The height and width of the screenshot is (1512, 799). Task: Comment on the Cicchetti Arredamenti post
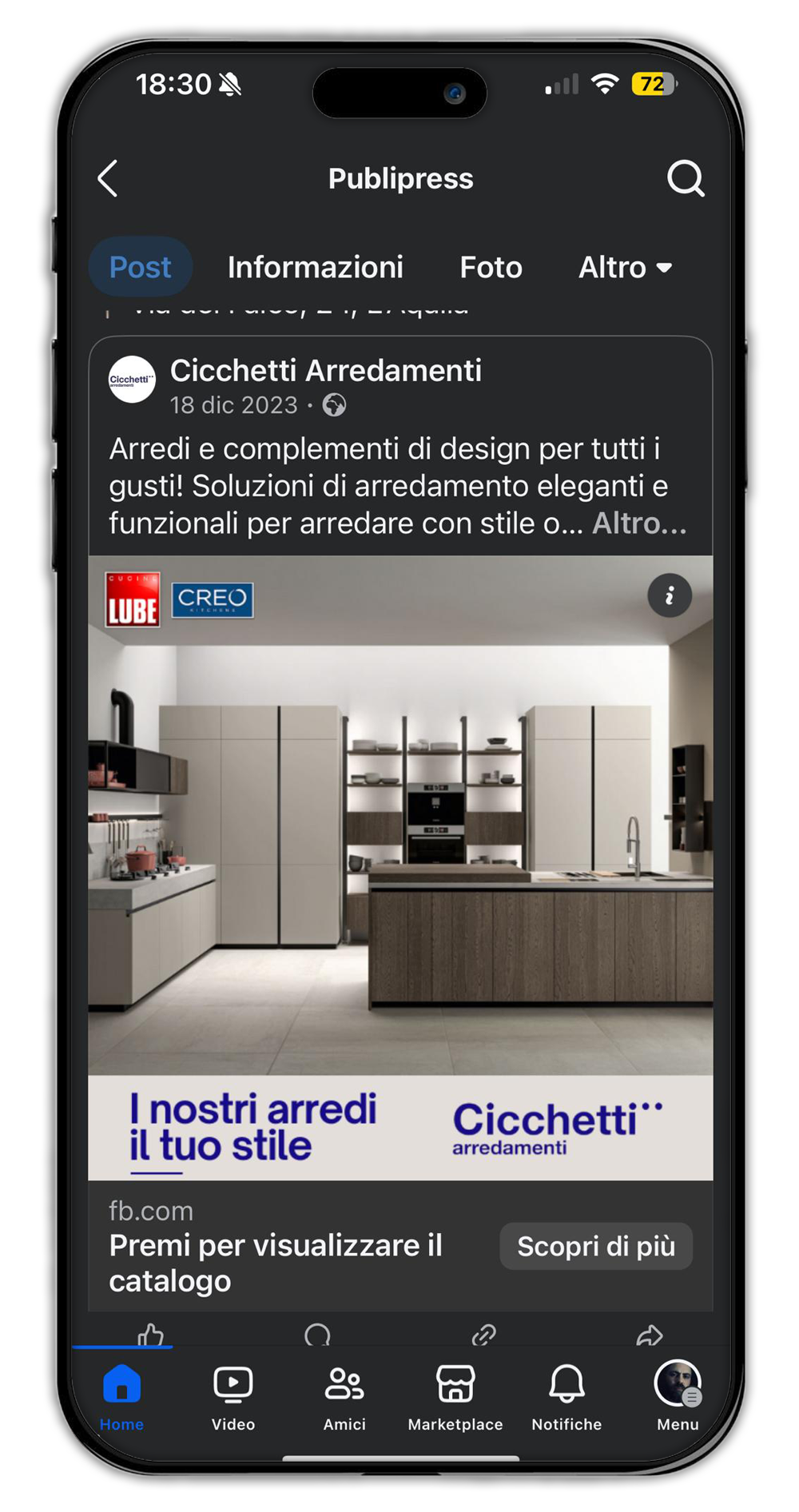(317, 1335)
